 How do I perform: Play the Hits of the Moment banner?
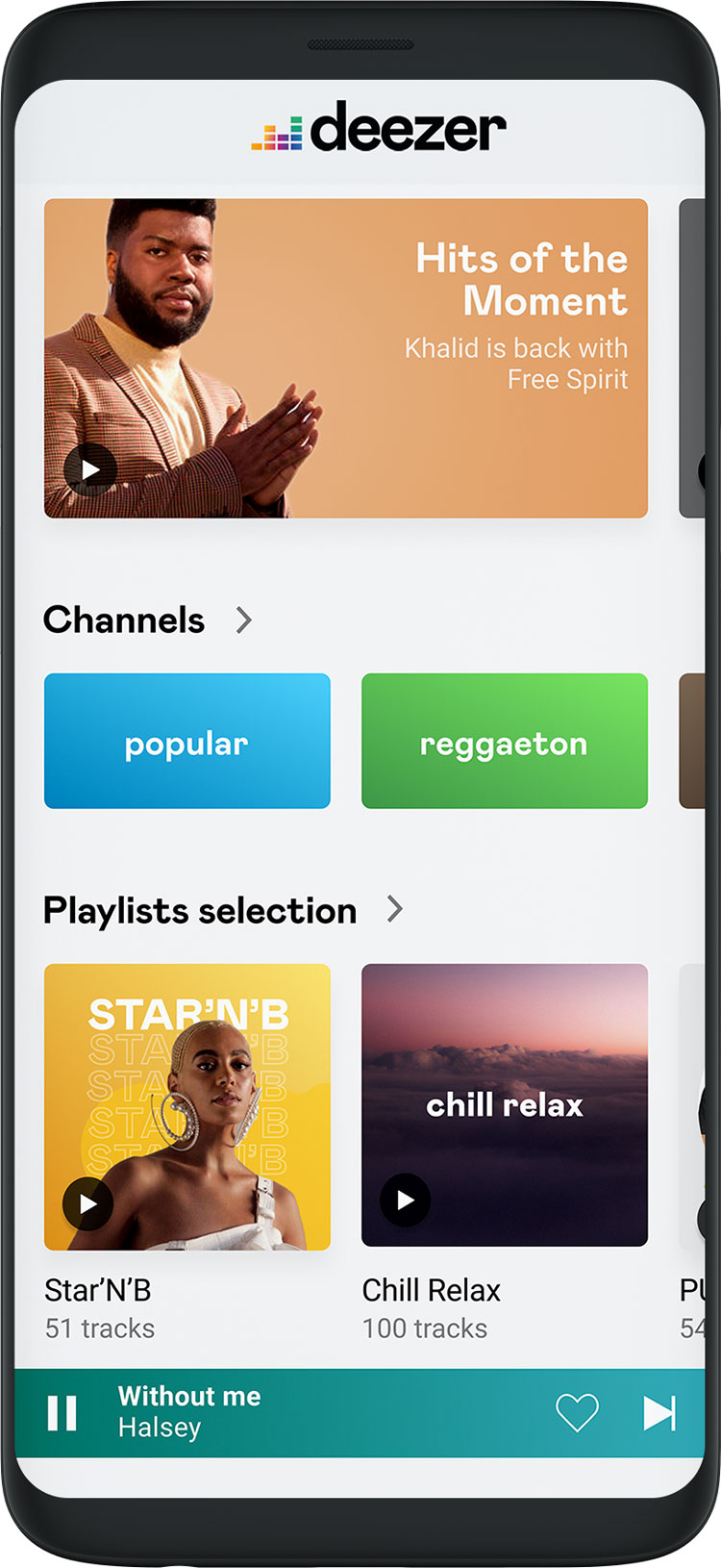tap(90, 469)
